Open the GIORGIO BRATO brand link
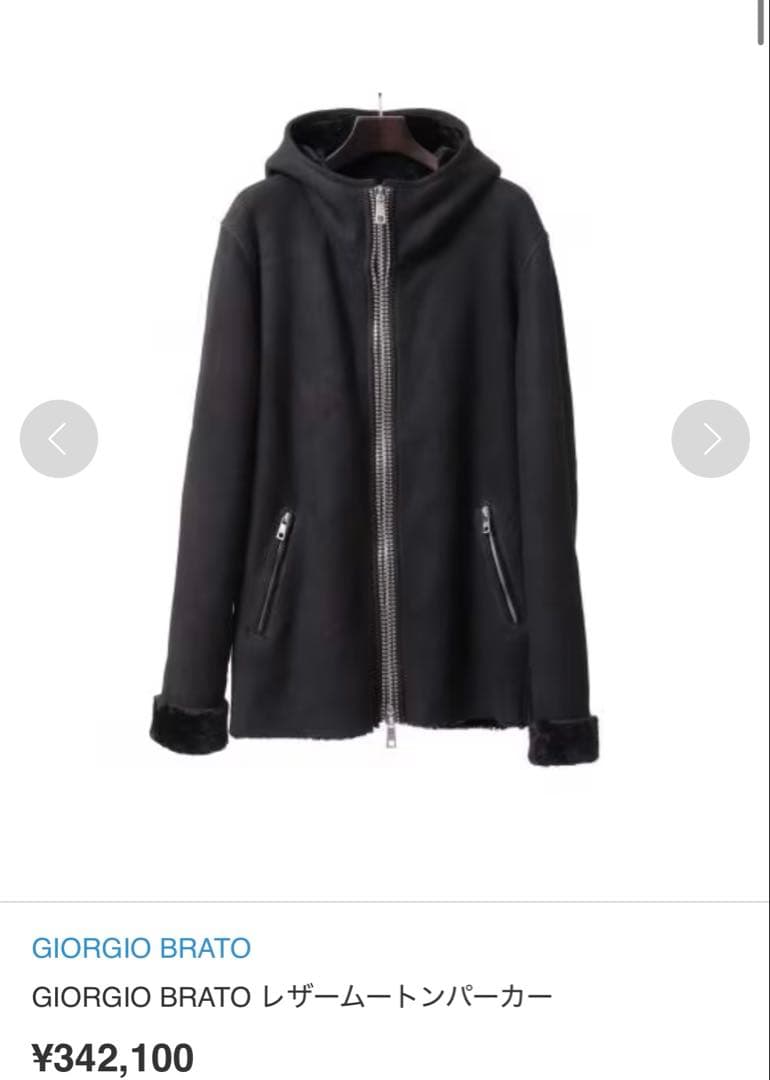Screen dimensions: 770x1080 point(141,948)
